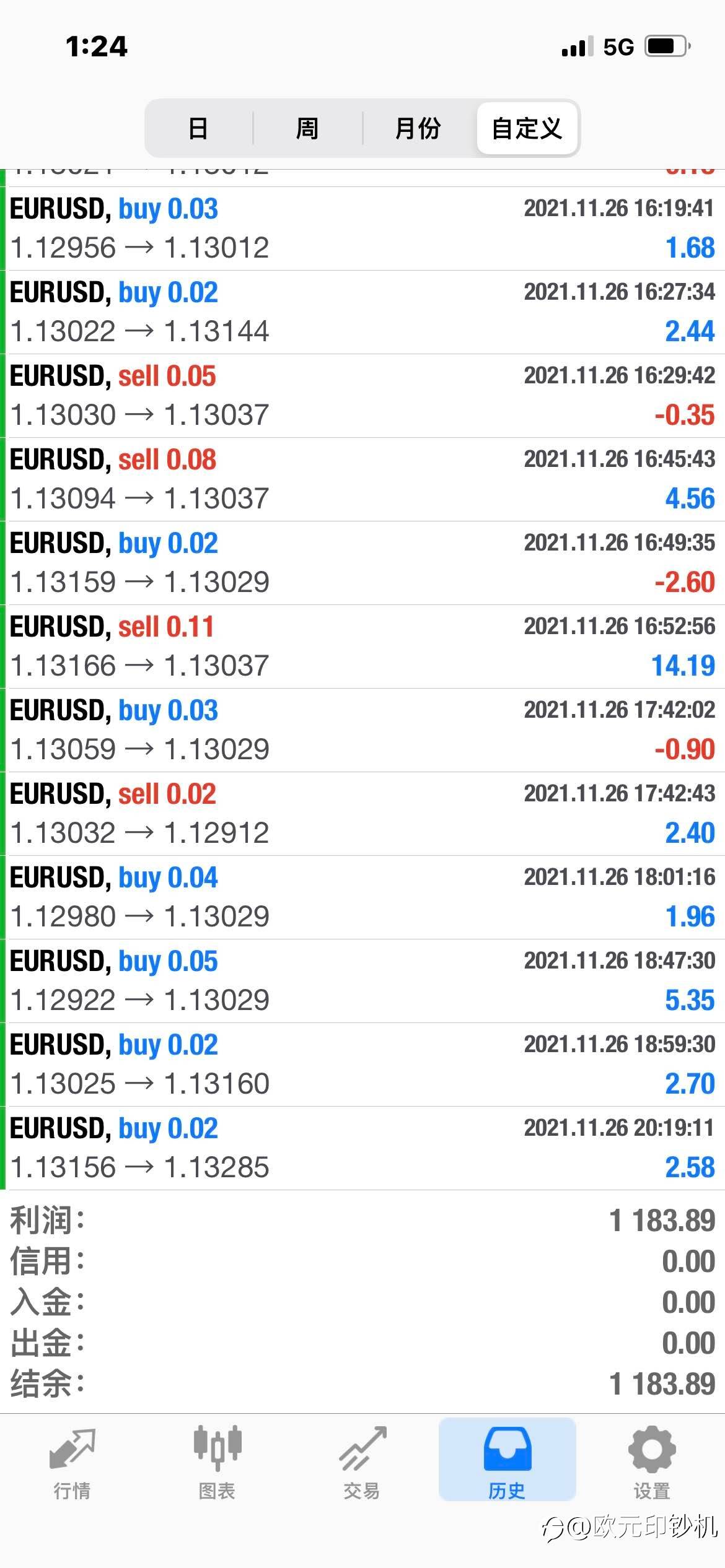Select the 自定义 custom period tab
The height and width of the screenshot is (1568, 725).
[x=527, y=128]
